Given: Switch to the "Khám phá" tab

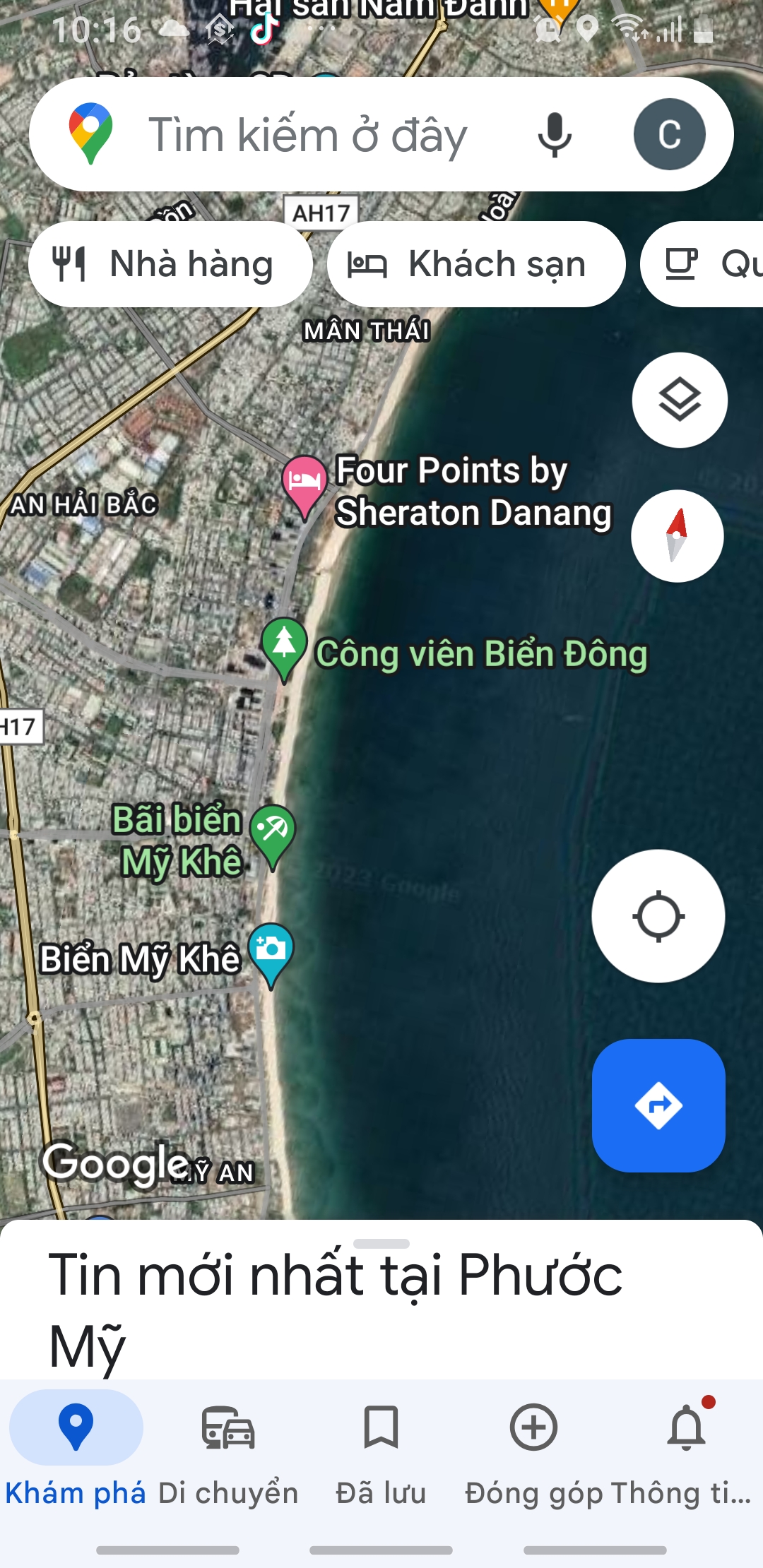Looking at the screenshot, I should tap(76, 1448).
